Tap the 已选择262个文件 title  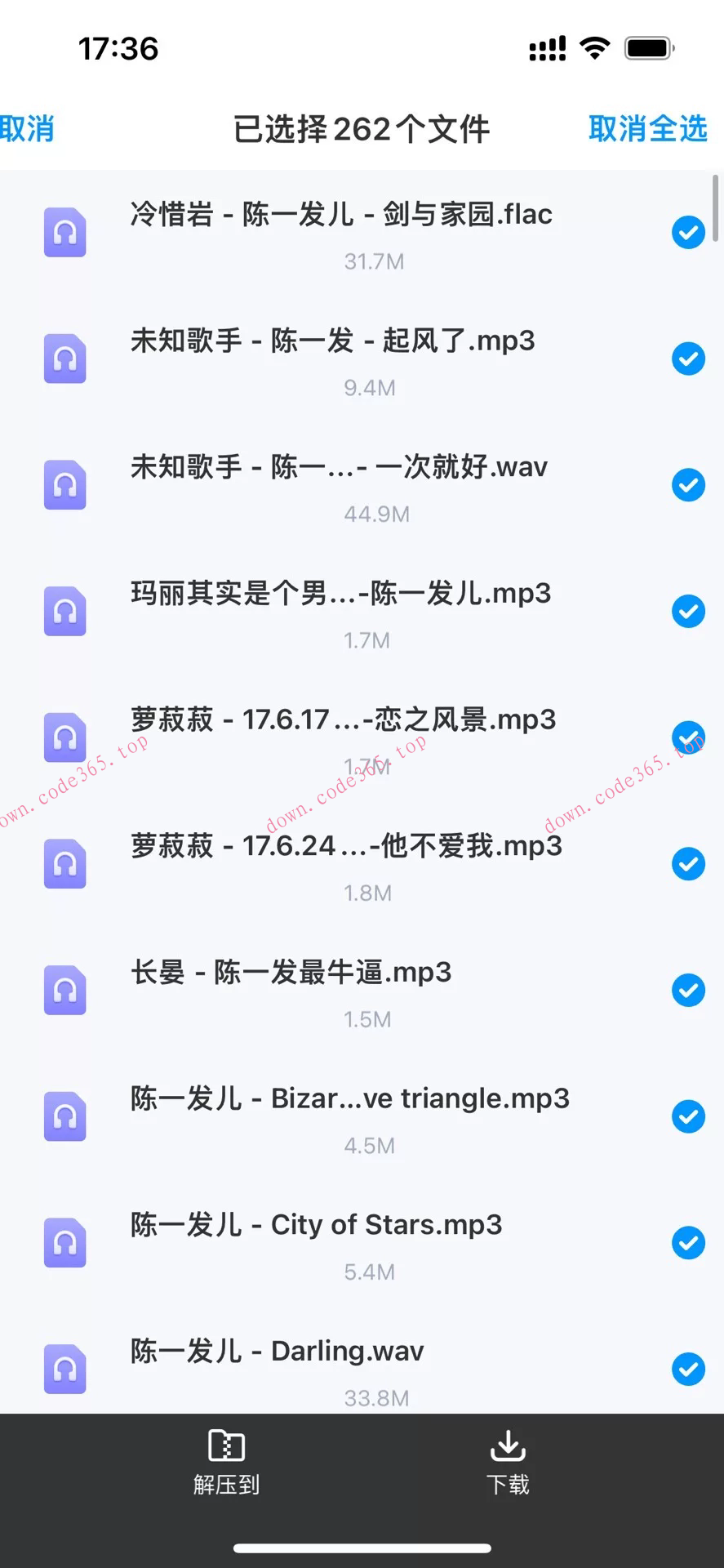pos(362,129)
